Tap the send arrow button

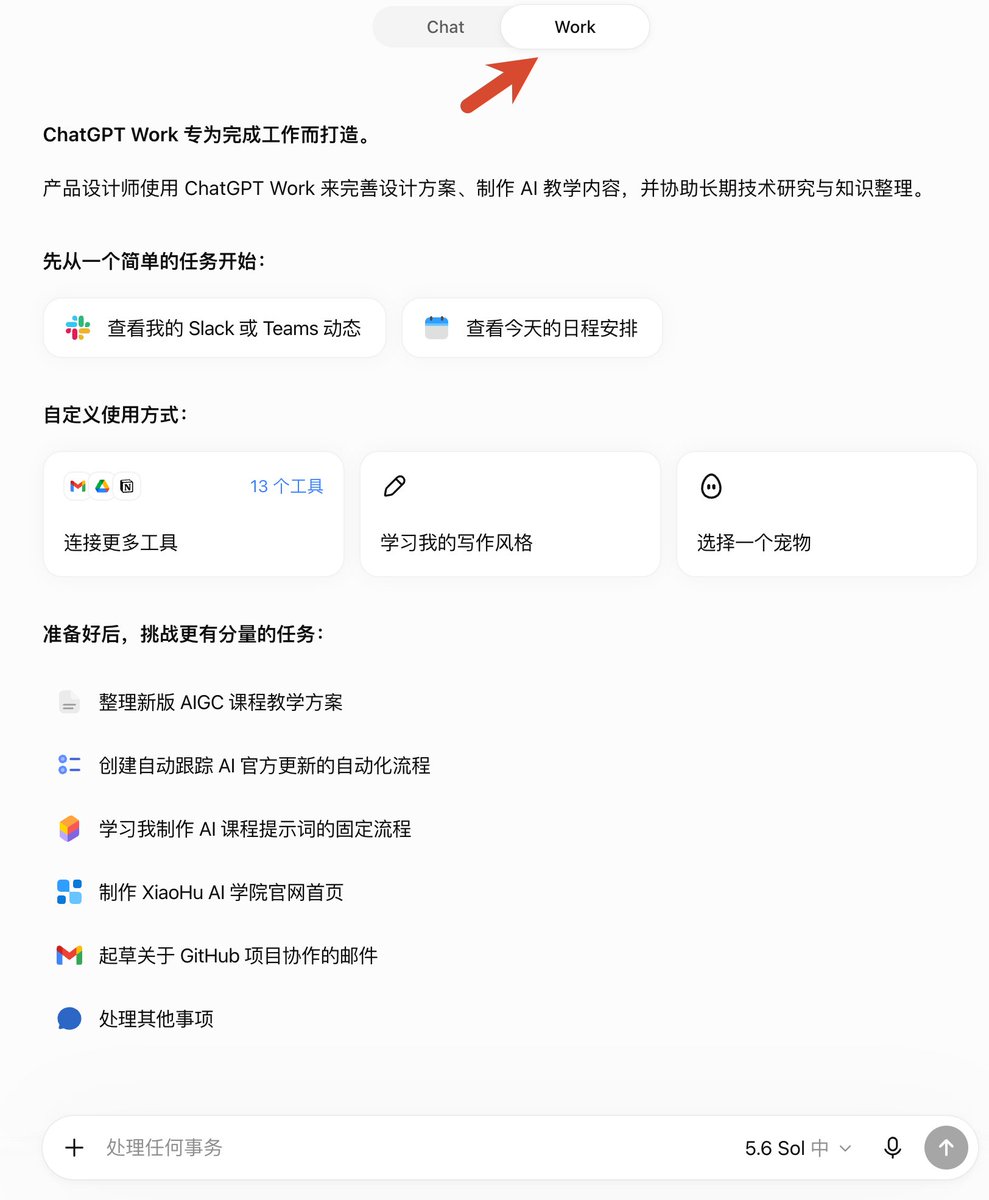click(x=946, y=1148)
